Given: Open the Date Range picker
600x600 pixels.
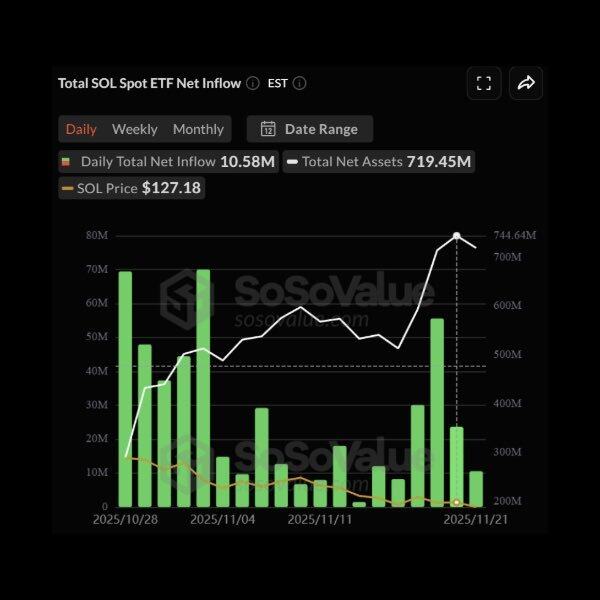Looking at the screenshot, I should tap(310, 129).
